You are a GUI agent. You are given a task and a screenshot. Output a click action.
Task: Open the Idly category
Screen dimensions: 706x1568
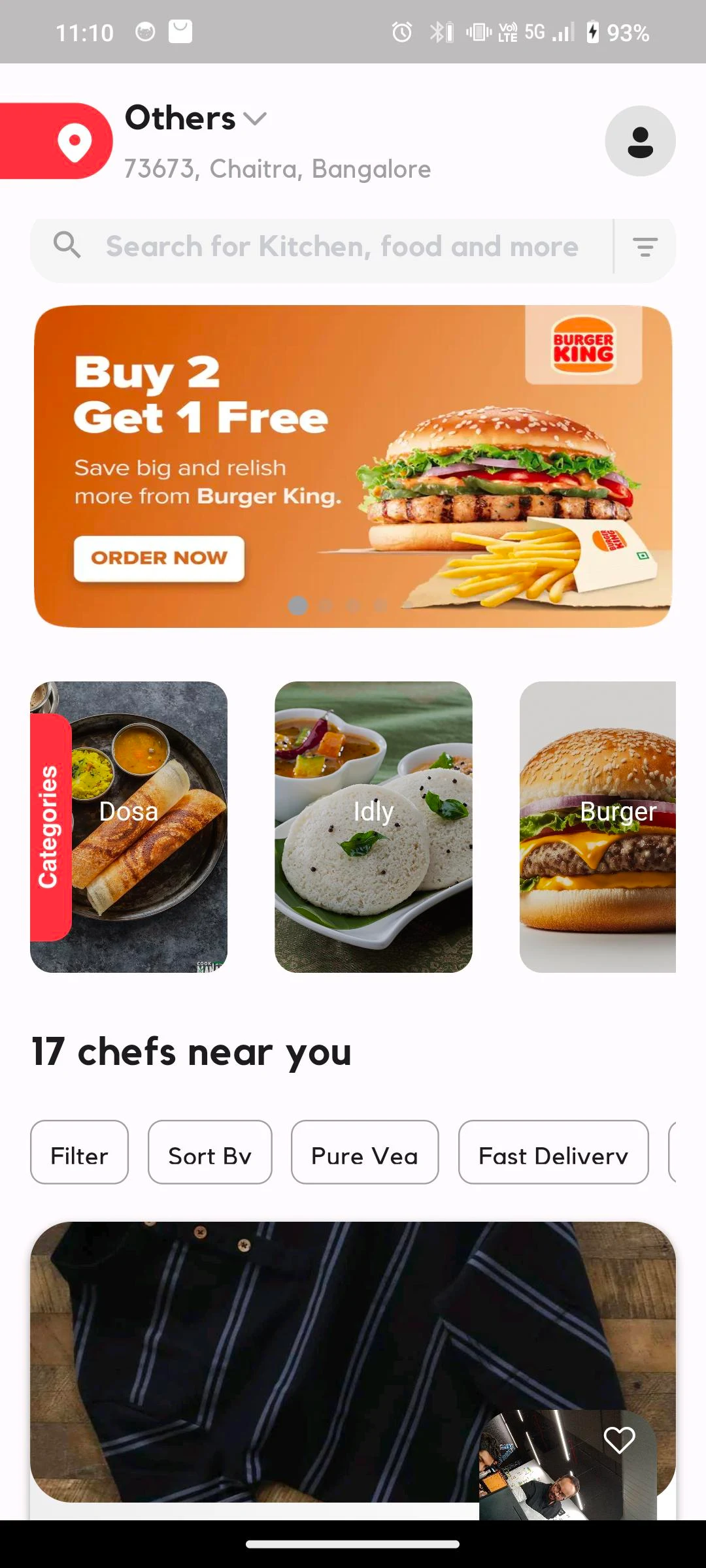[x=373, y=826]
